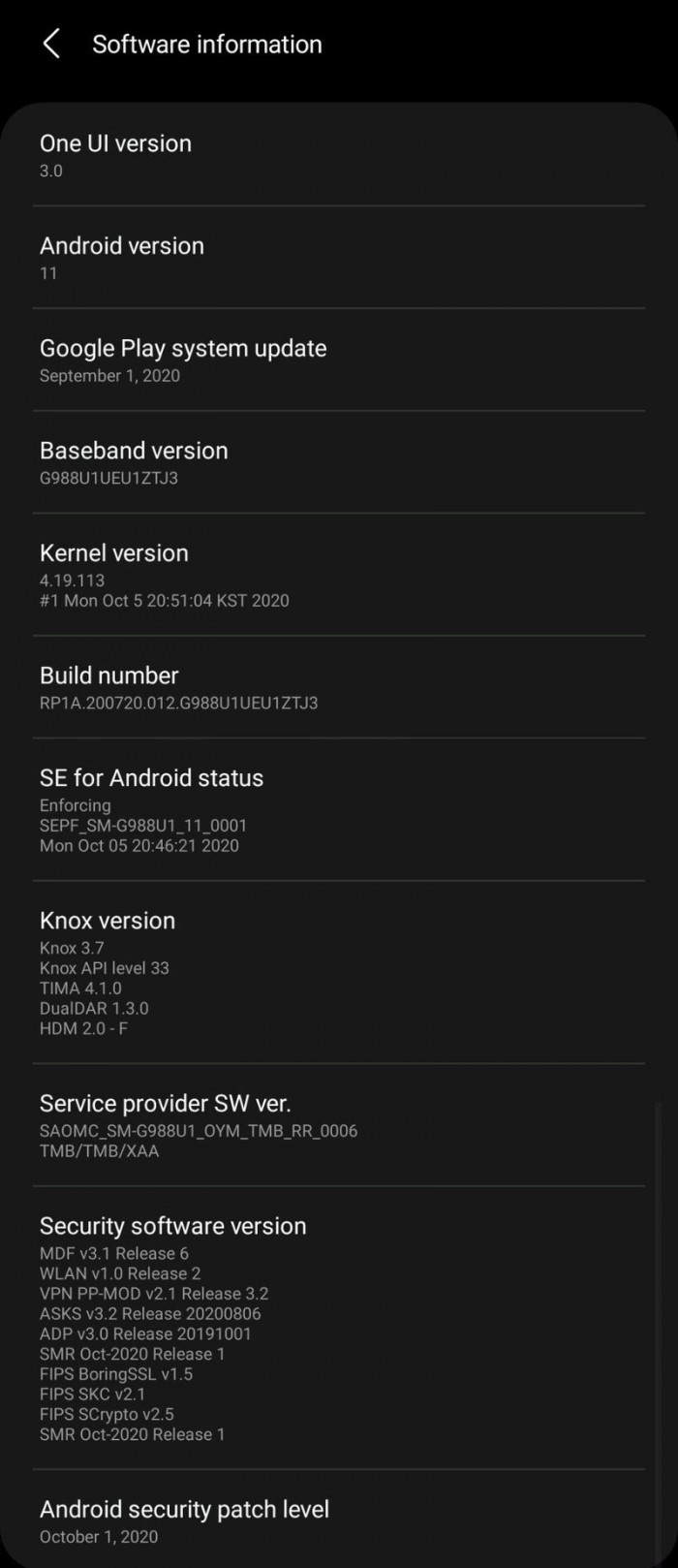The height and width of the screenshot is (1568, 678).
Task: Open the One UI version row
Action: click(338, 155)
